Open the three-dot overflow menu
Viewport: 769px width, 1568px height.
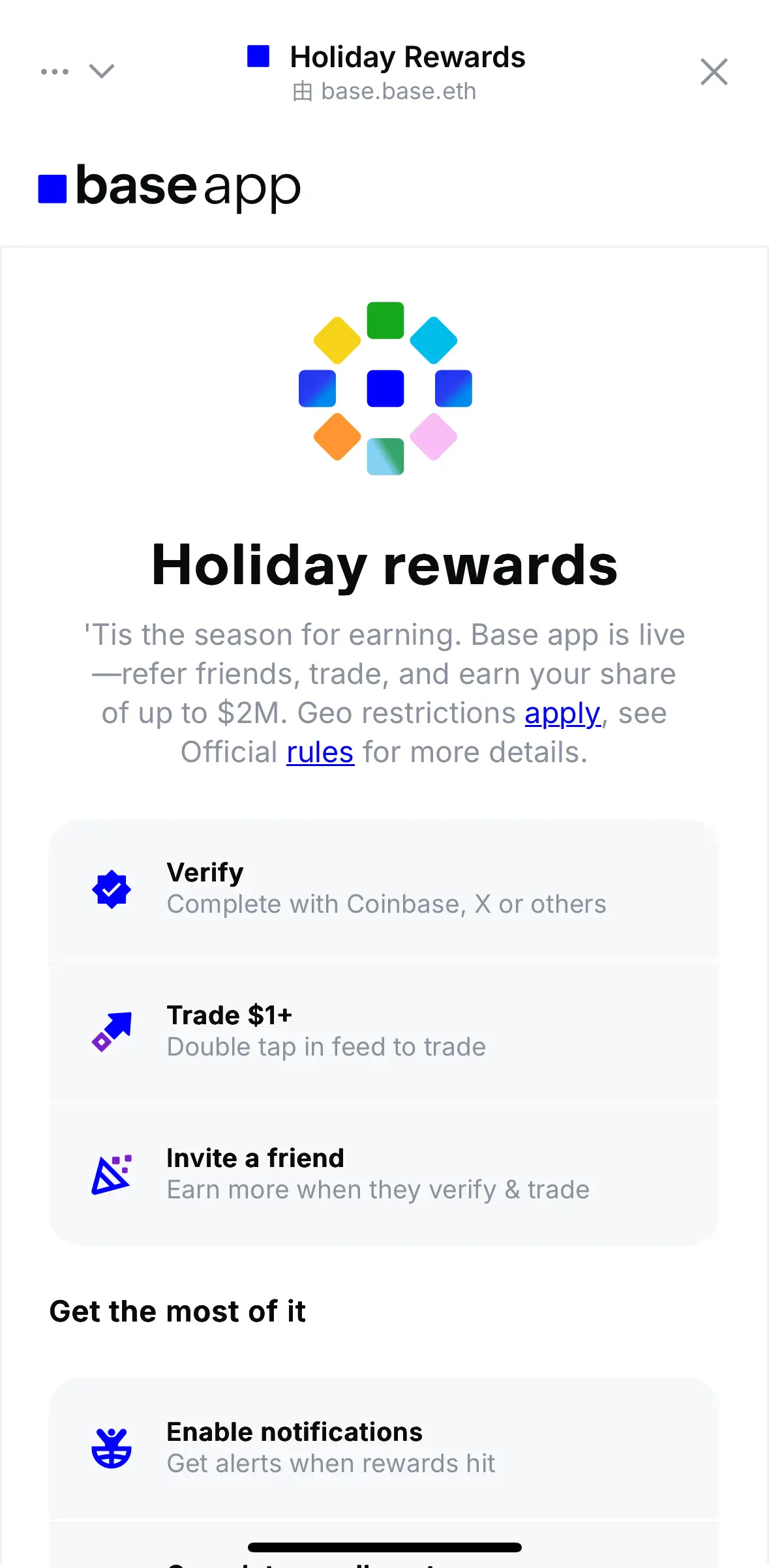tap(55, 72)
